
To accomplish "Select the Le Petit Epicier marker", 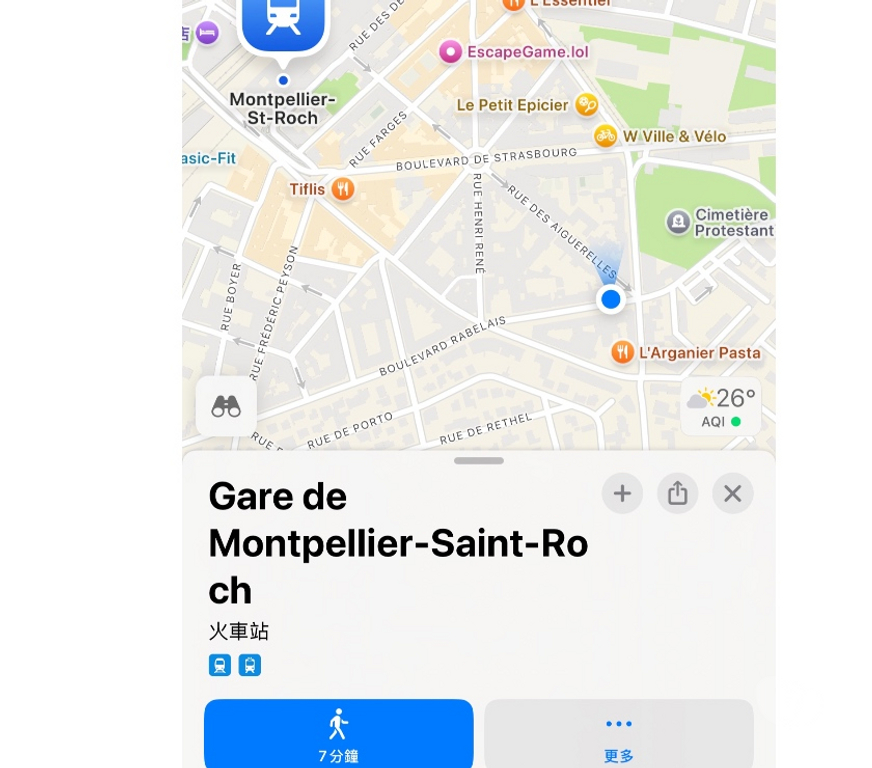I will (586, 104).
